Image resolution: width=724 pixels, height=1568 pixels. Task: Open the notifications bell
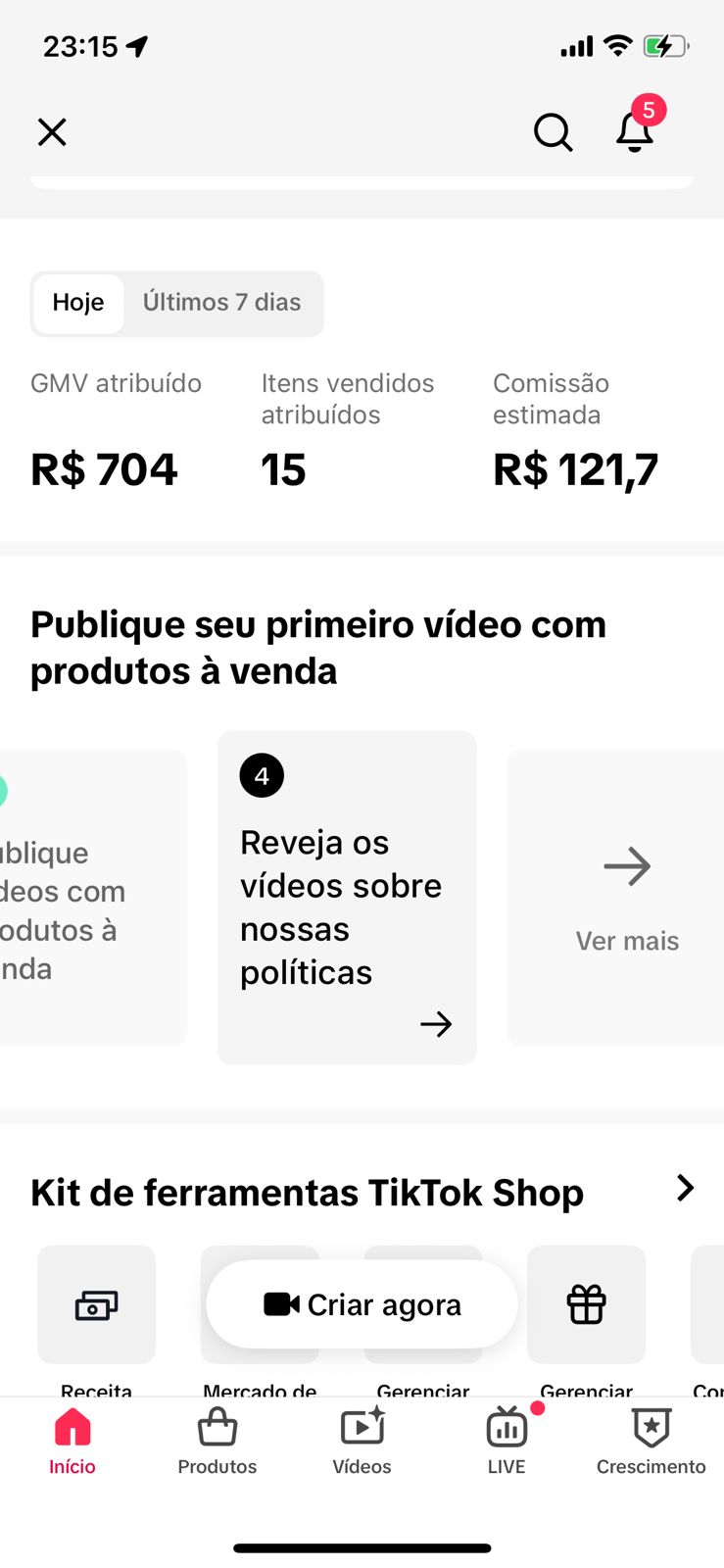click(635, 130)
